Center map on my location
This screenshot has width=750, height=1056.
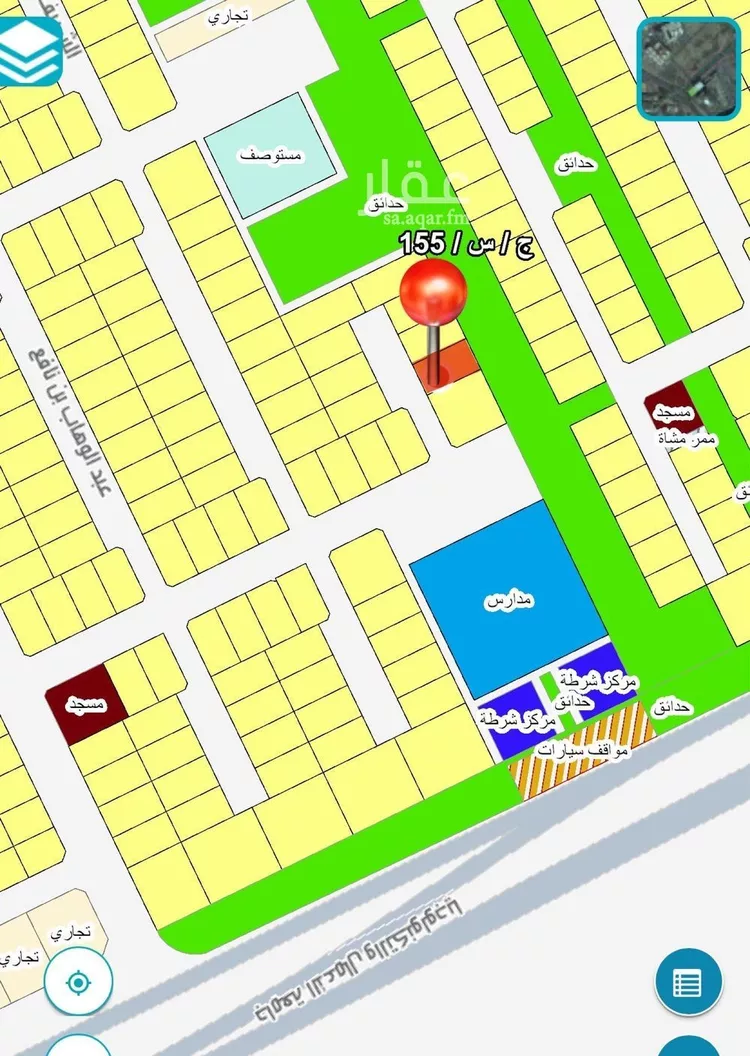coord(78,982)
